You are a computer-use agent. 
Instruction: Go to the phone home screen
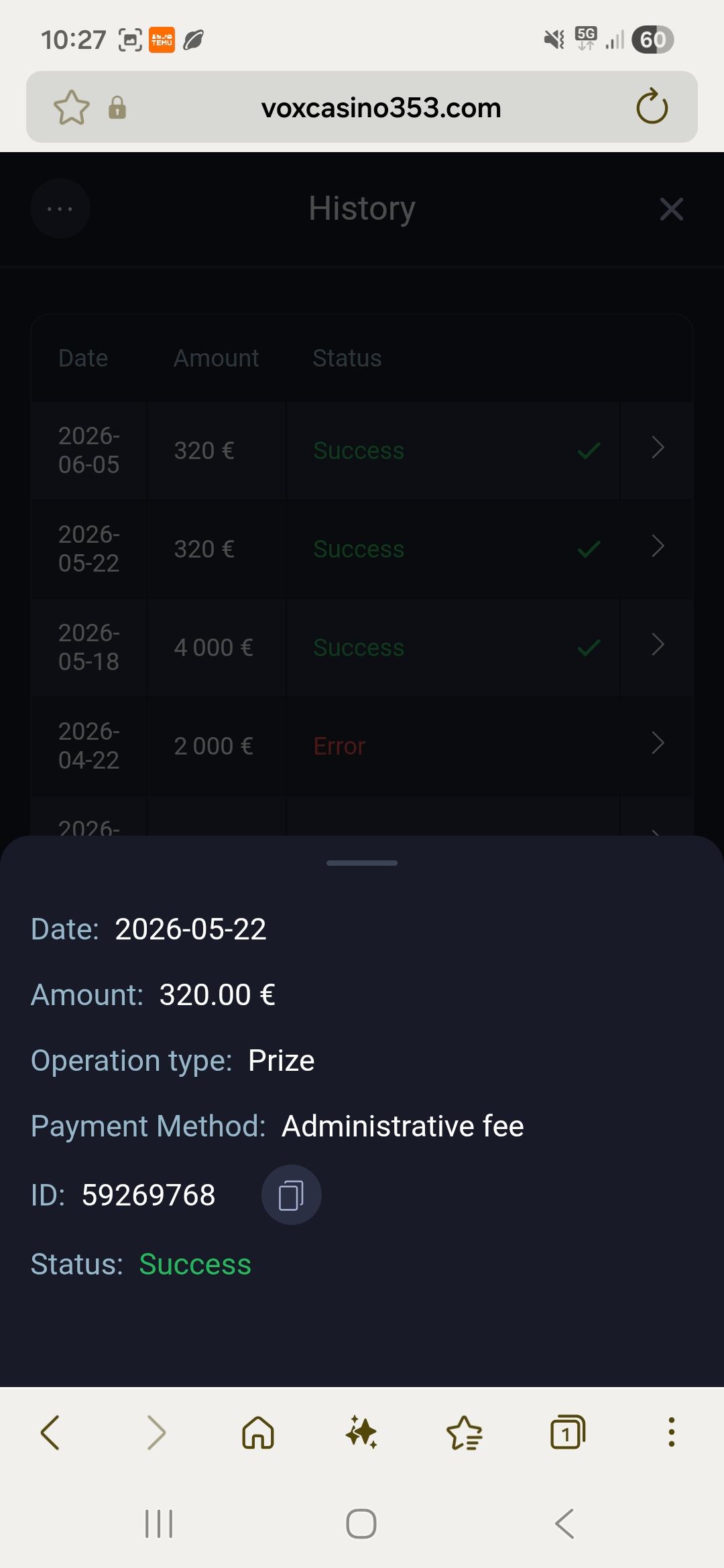point(361,1524)
